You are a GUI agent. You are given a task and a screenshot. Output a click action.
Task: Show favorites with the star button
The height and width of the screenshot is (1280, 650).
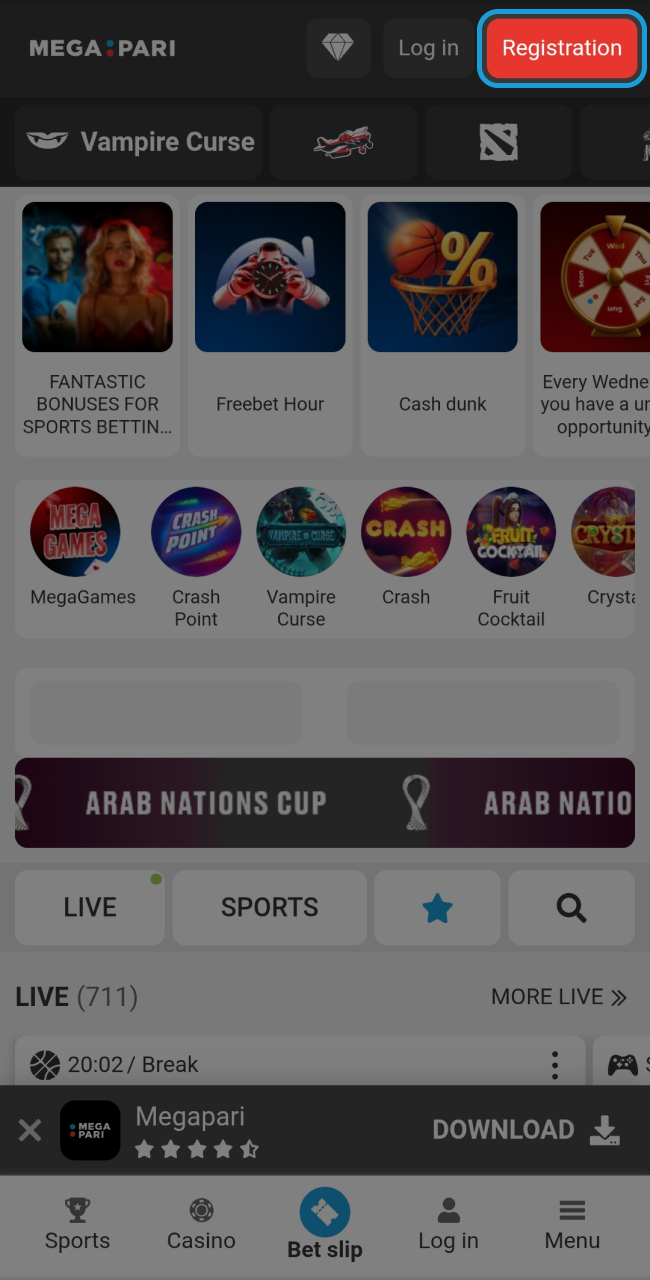coord(437,908)
